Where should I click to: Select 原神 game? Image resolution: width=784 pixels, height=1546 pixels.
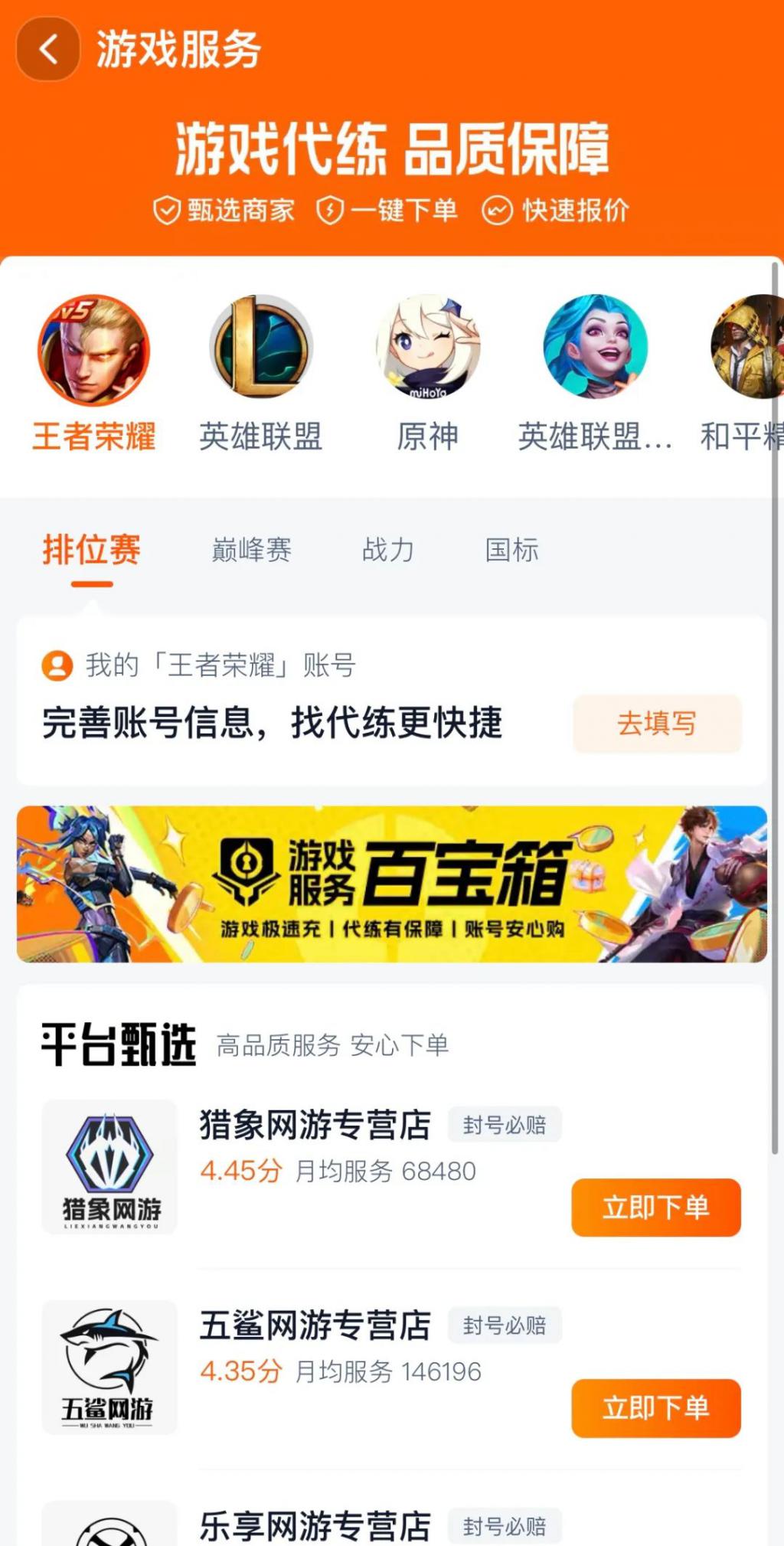tap(427, 348)
